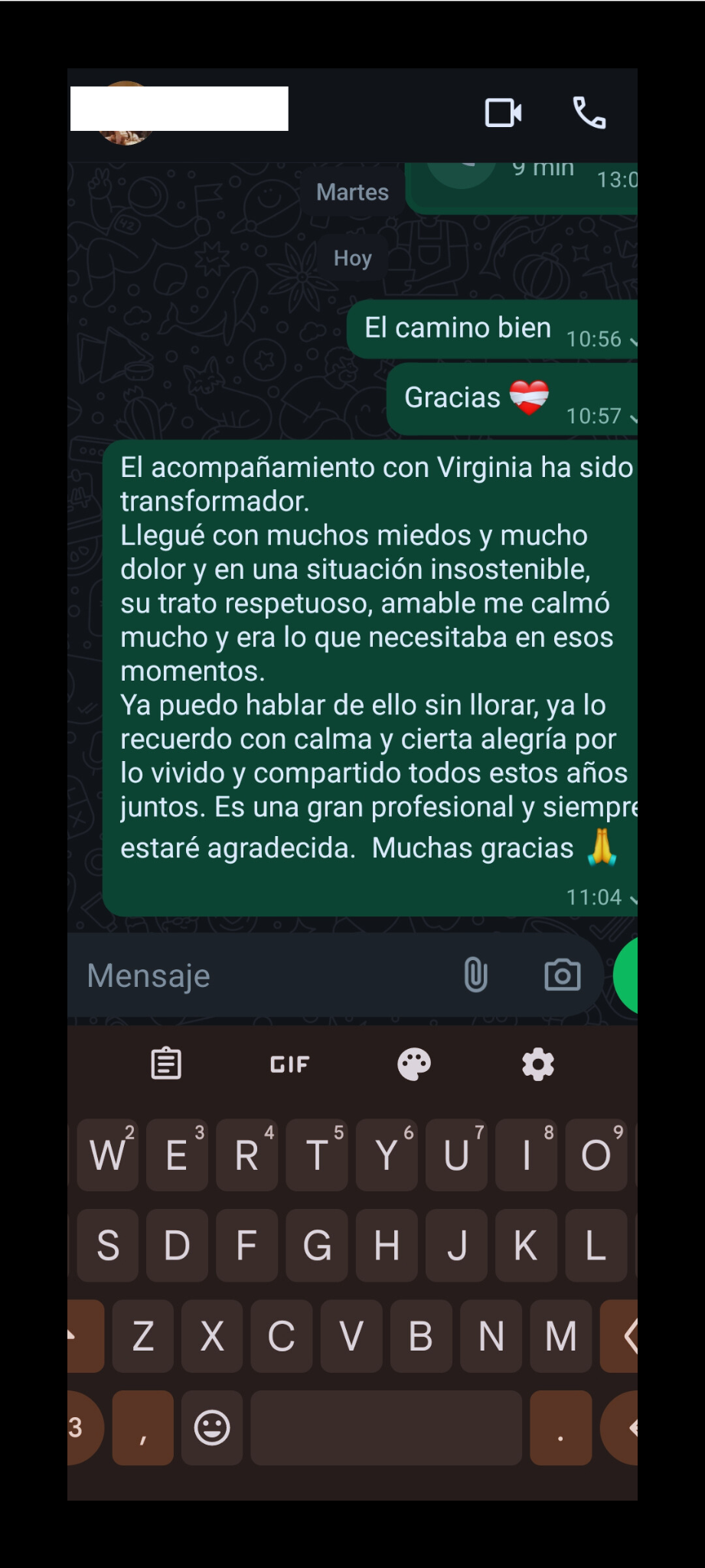Screen dimensions: 705x1568
Task: Start a voice call
Action: tap(588, 114)
